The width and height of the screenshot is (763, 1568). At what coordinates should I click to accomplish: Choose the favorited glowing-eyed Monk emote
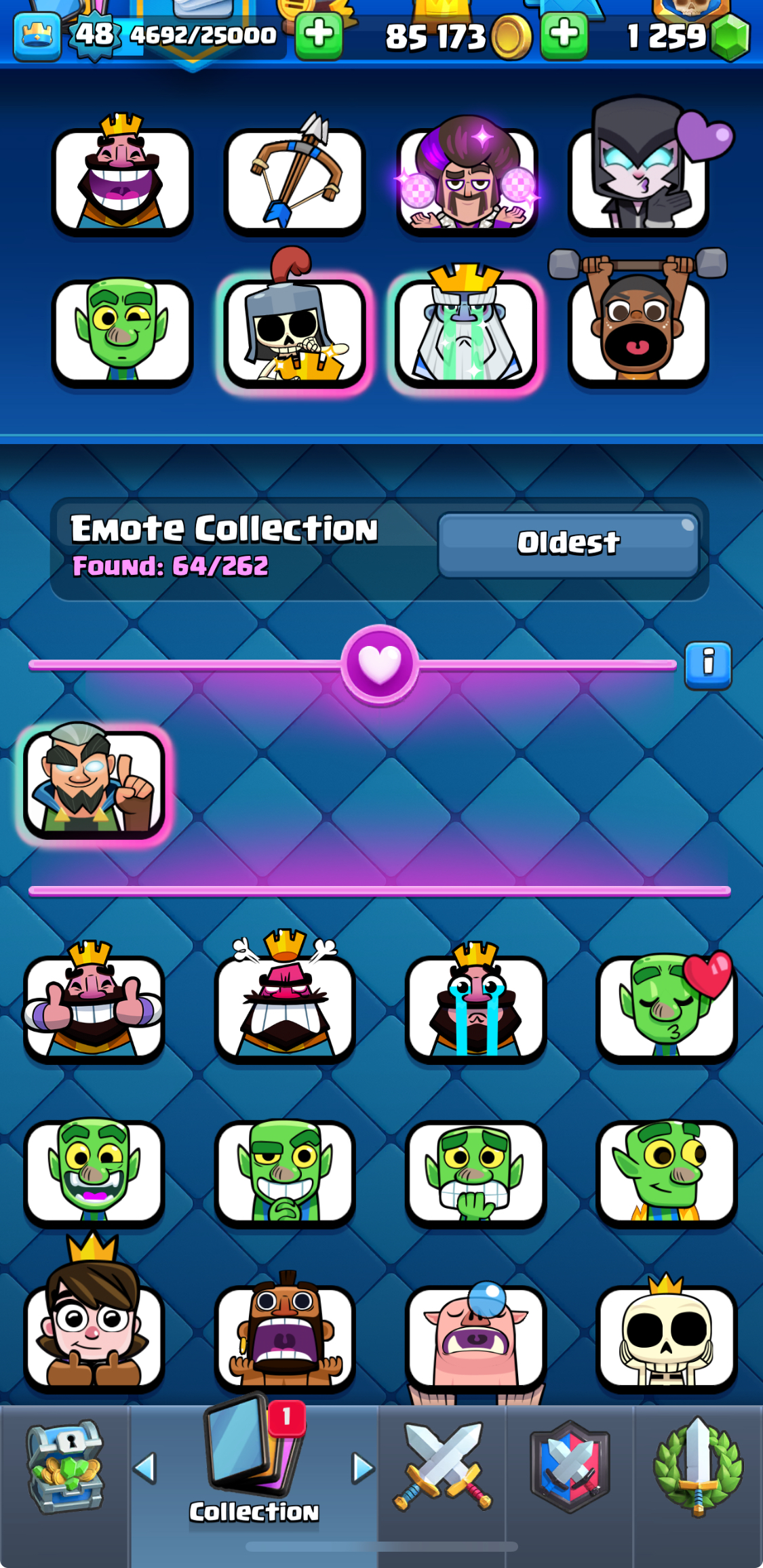tap(94, 784)
